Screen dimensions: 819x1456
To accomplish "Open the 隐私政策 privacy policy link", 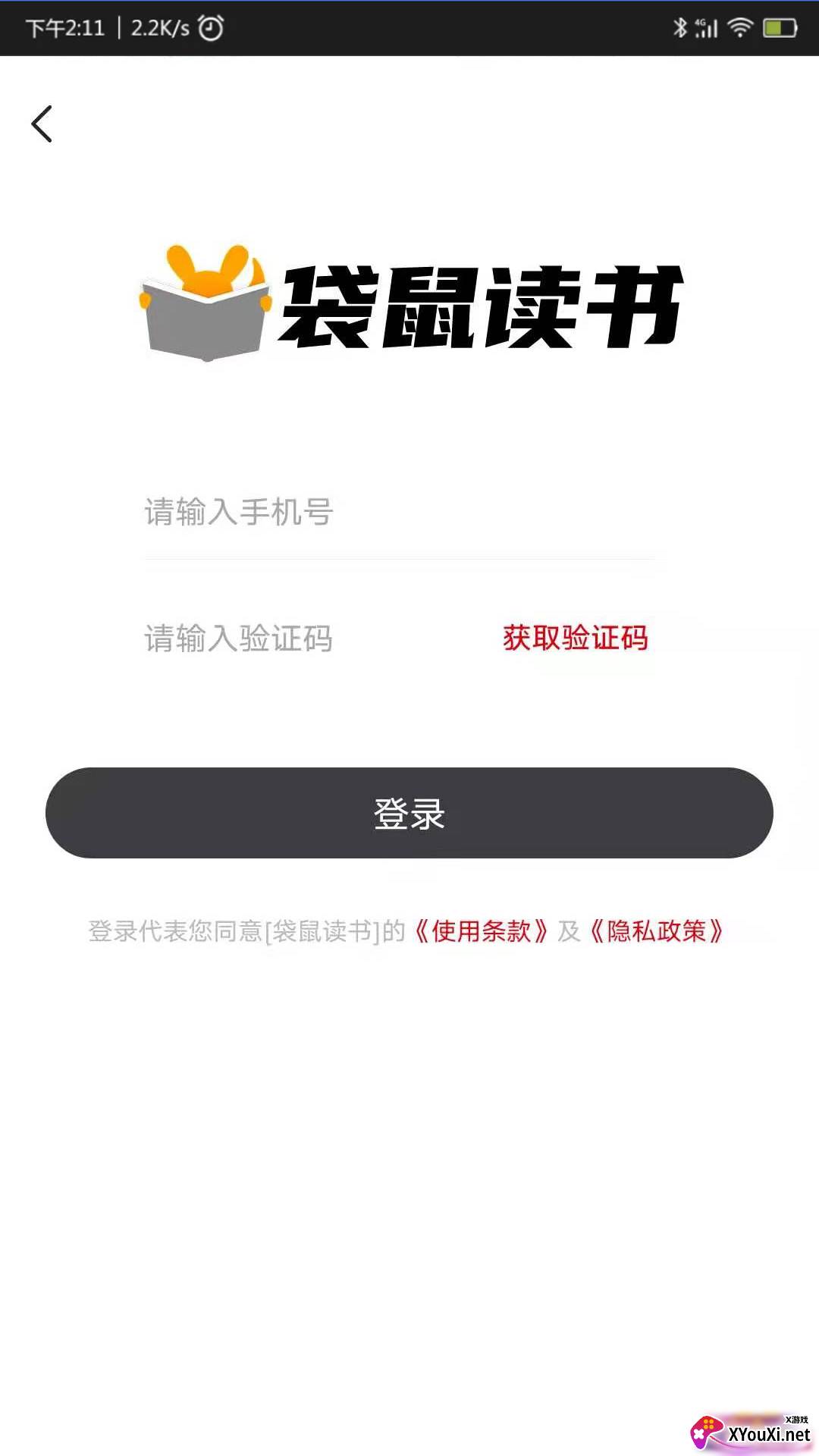I will pos(657,931).
